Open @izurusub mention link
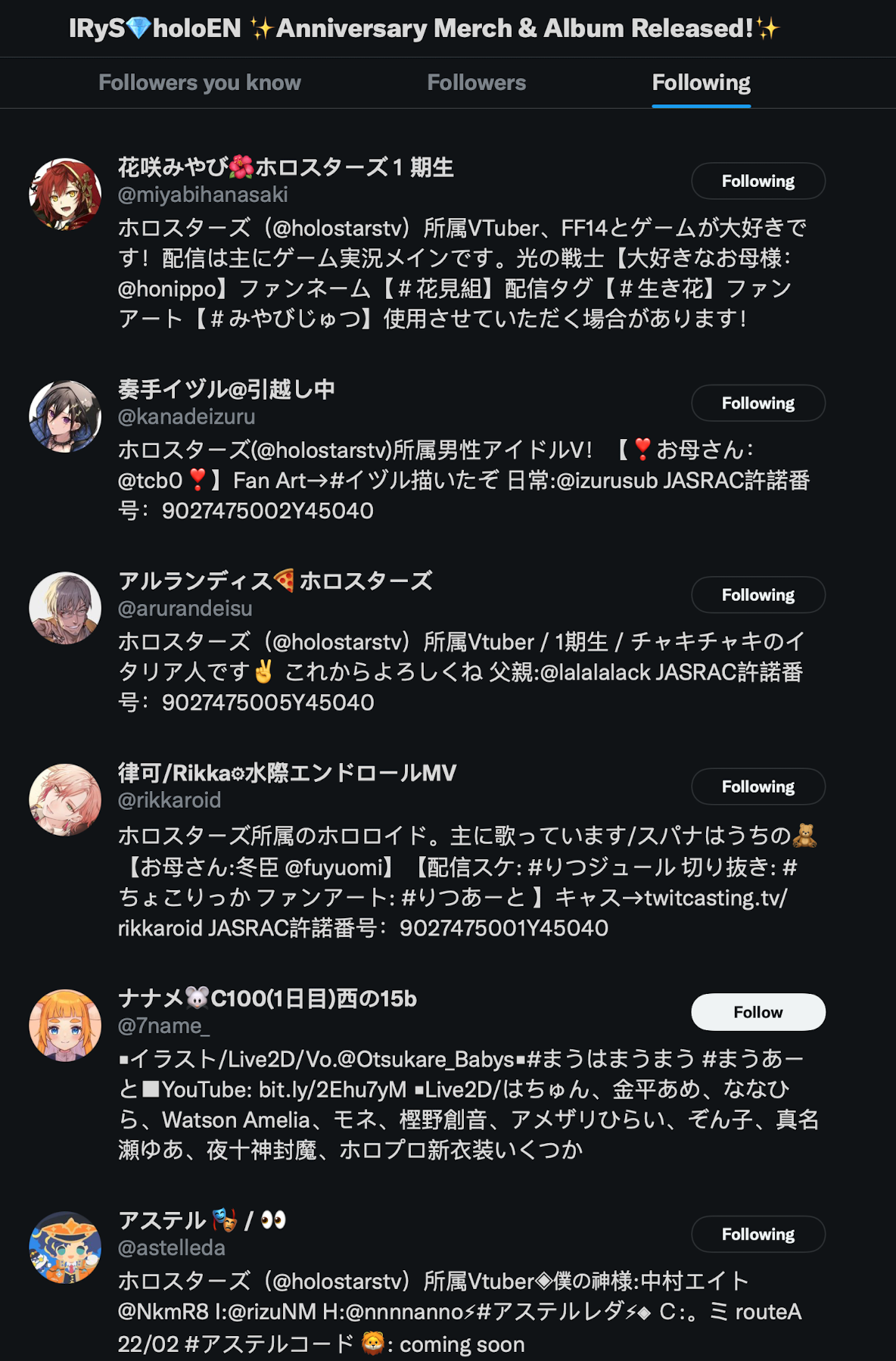The width and height of the screenshot is (896, 1361). pos(607,481)
